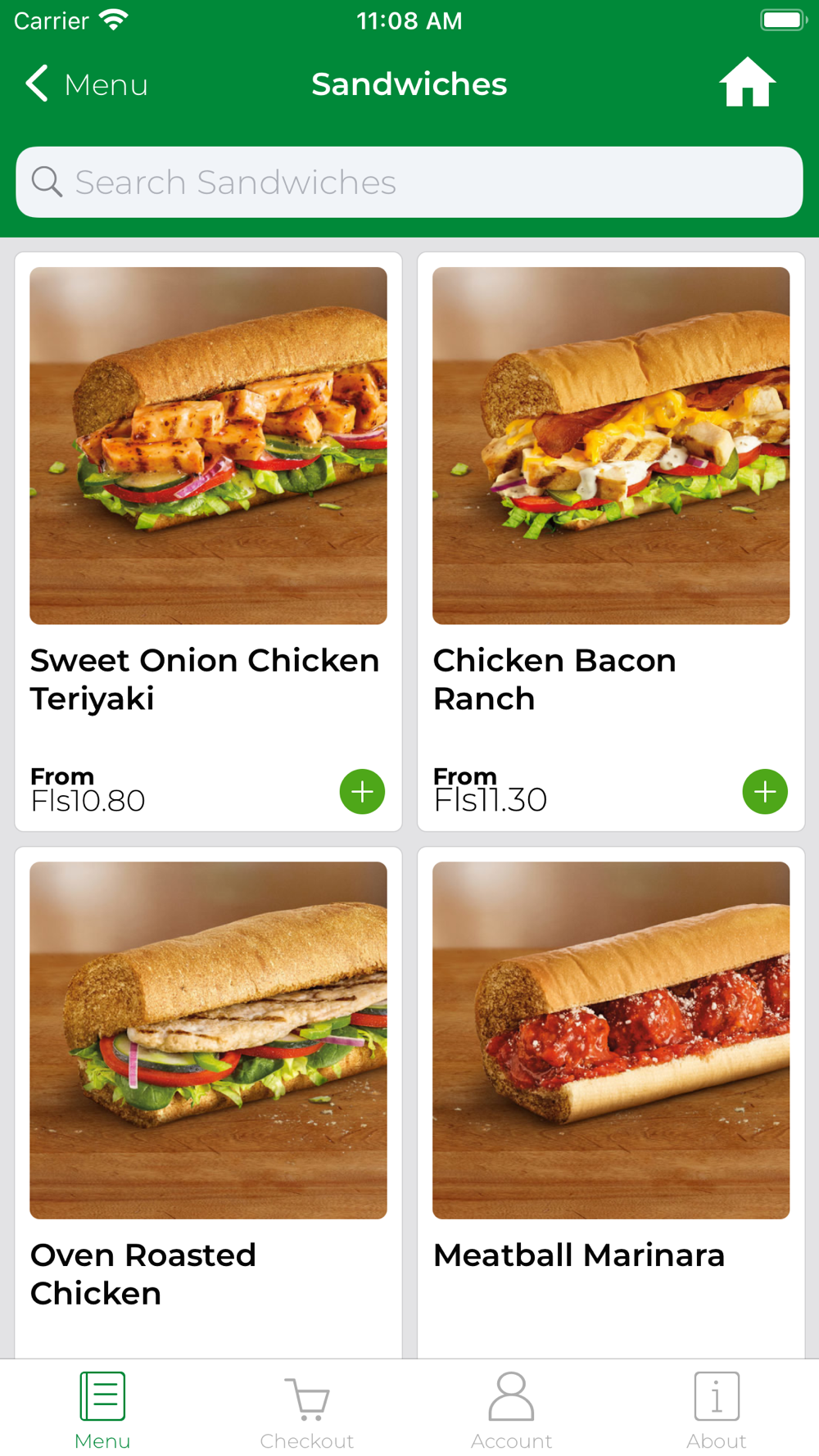Open the home icon
The image size is (819, 1456).
pos(747,83)
